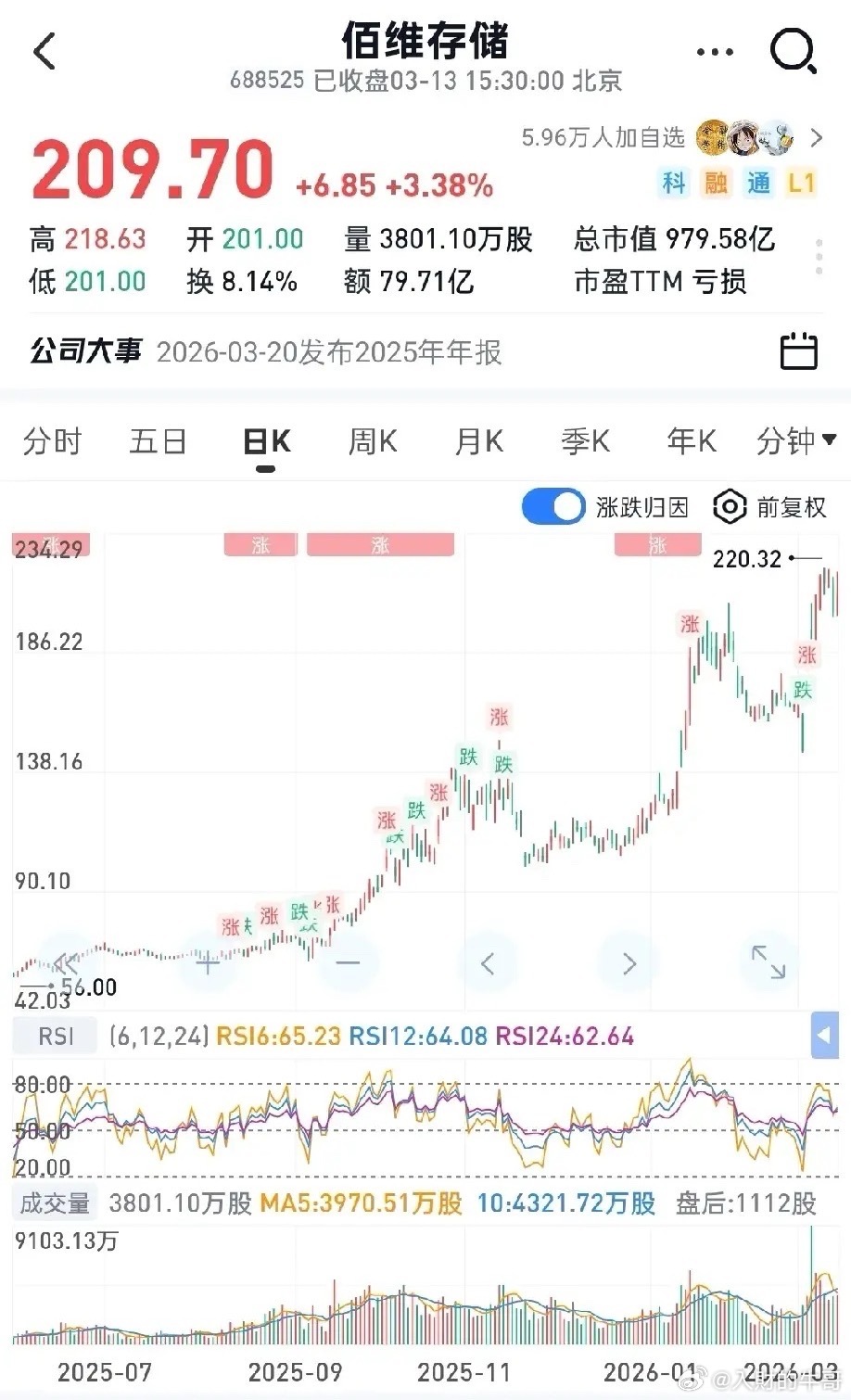Expand the 分钟 dropdown arrow

coord(830,442)
